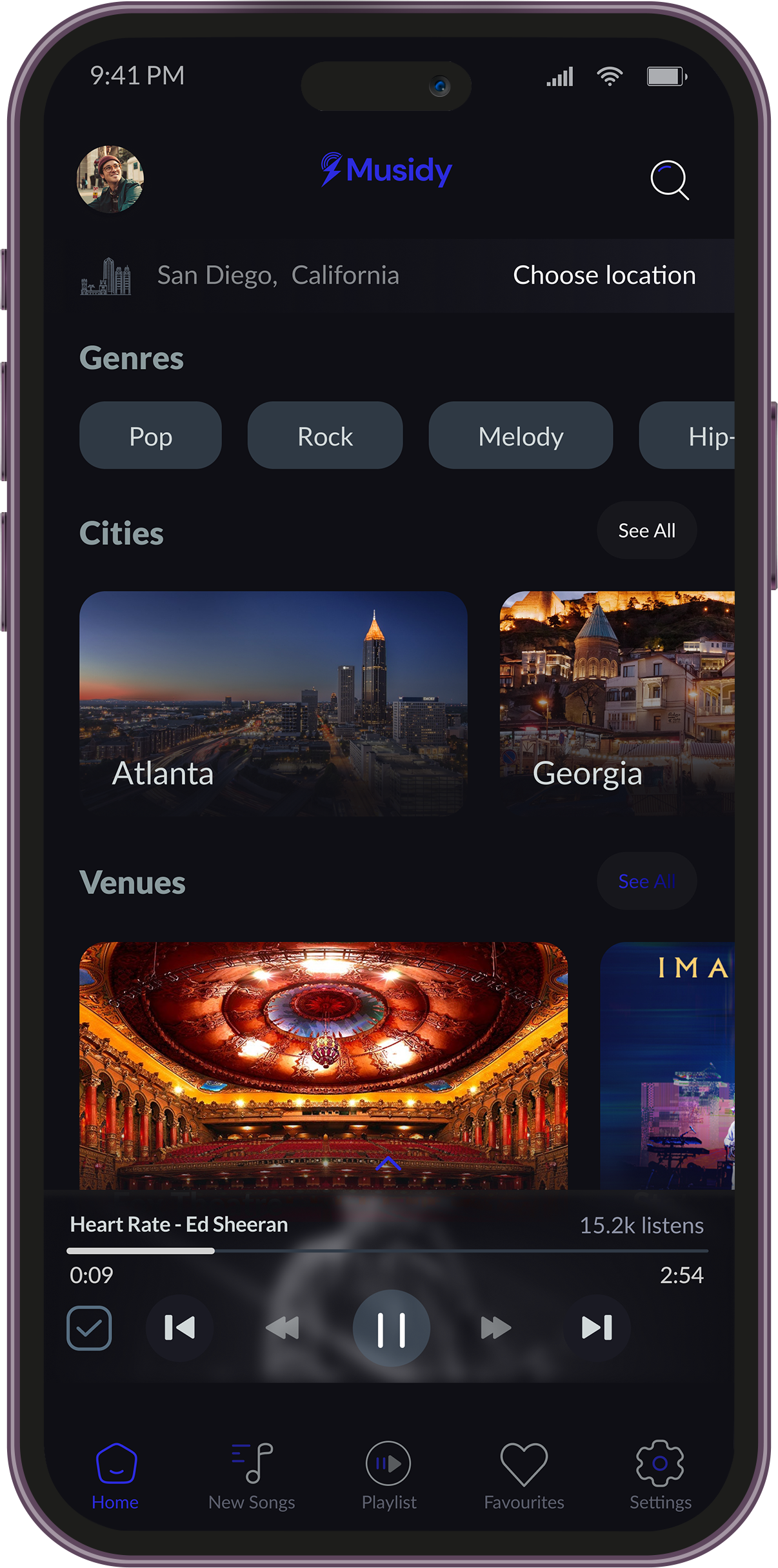See All venues

click(646, 881)
